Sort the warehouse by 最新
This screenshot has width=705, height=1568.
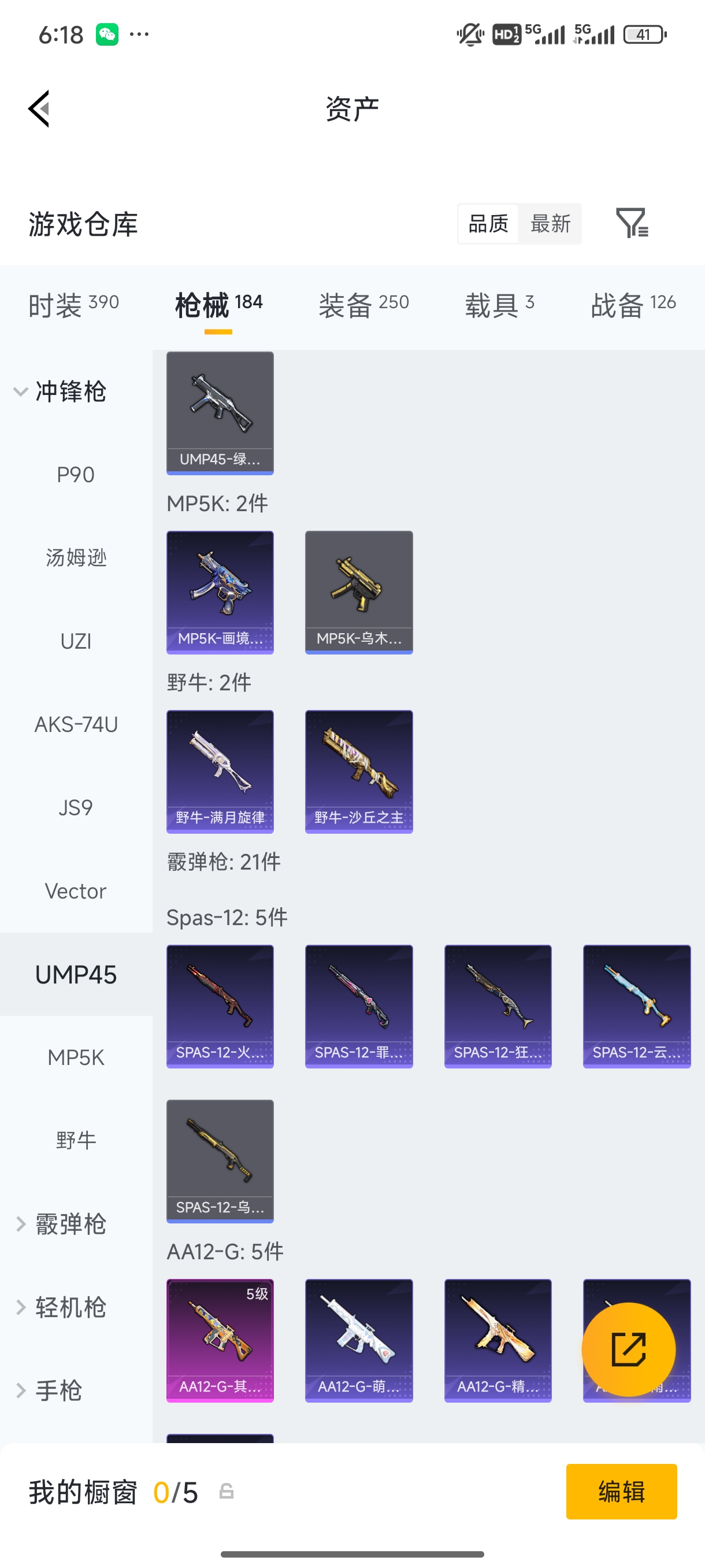[x=550, y=223]
